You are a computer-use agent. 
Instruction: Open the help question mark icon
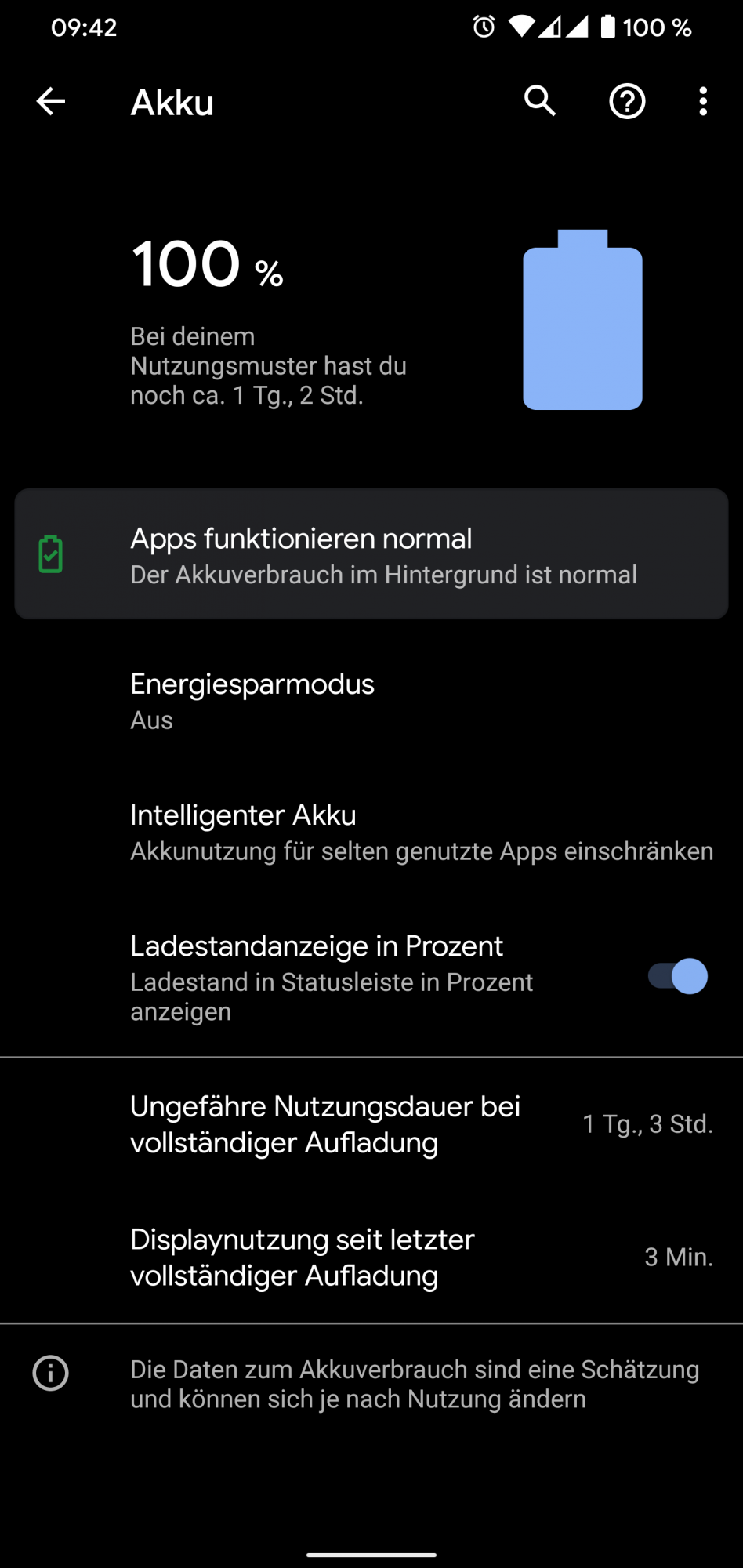point(627,101)
